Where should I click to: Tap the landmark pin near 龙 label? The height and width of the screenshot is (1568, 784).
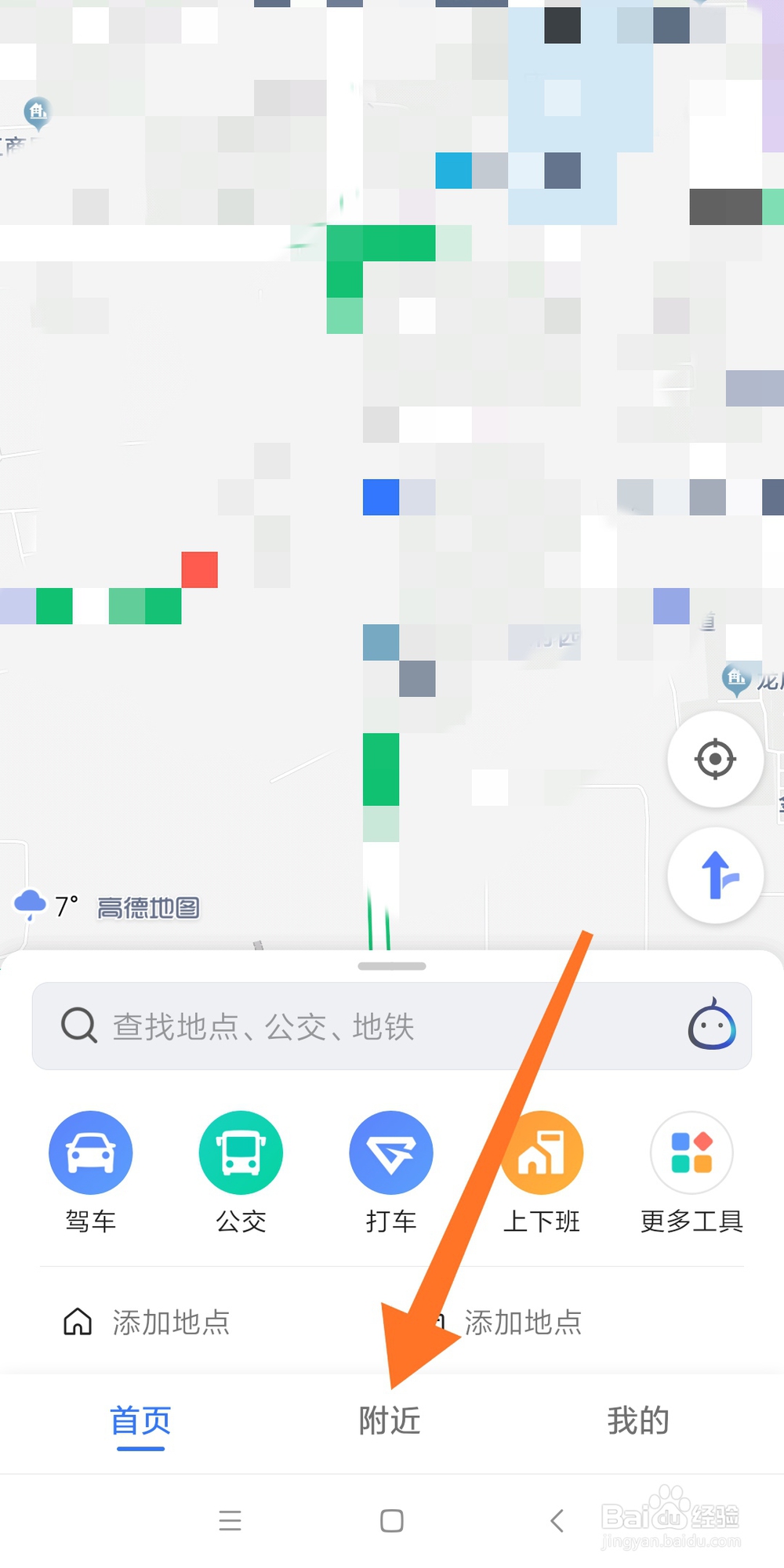pyautogui.click(x=735, y=678)
